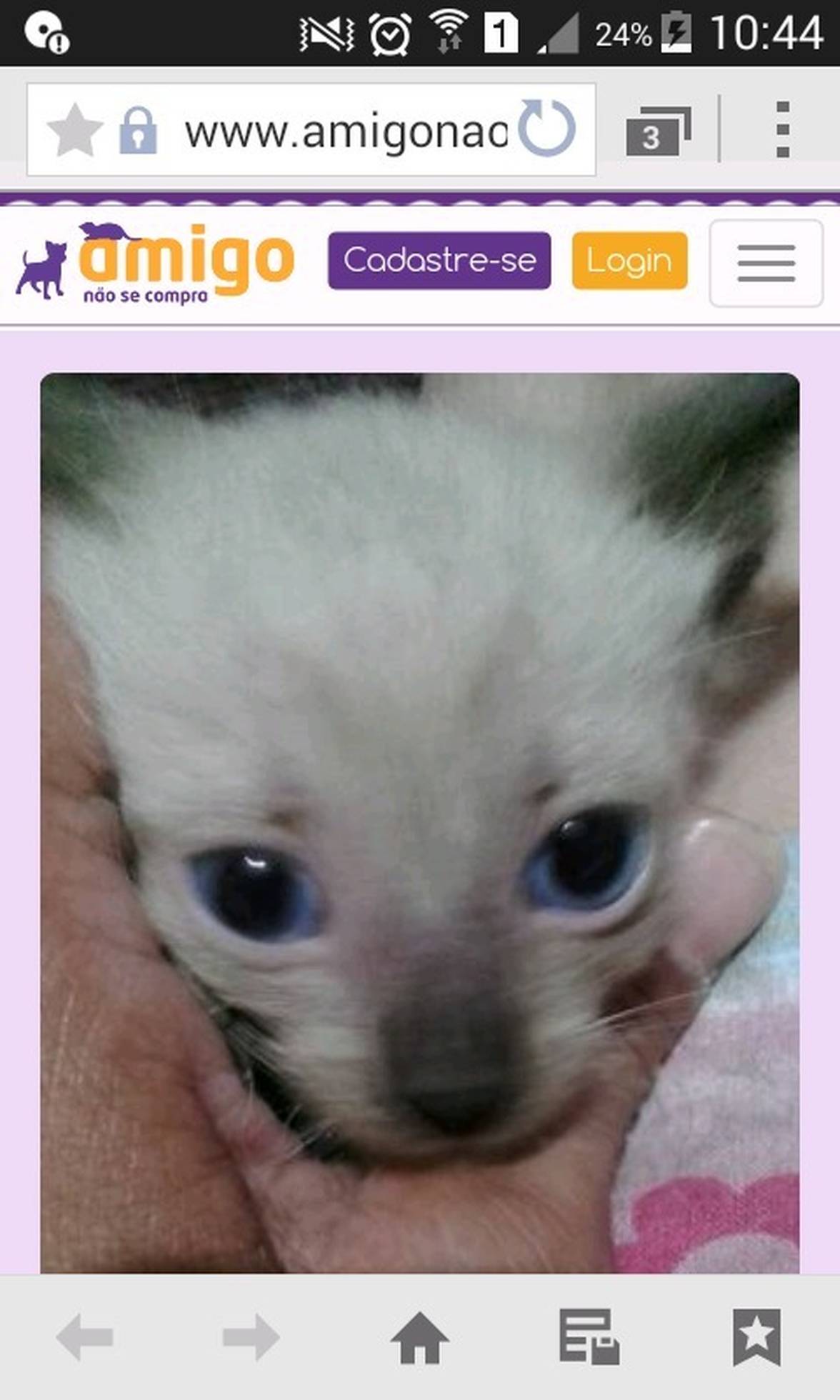Bookmark this page with the star icon

point(74,131)
